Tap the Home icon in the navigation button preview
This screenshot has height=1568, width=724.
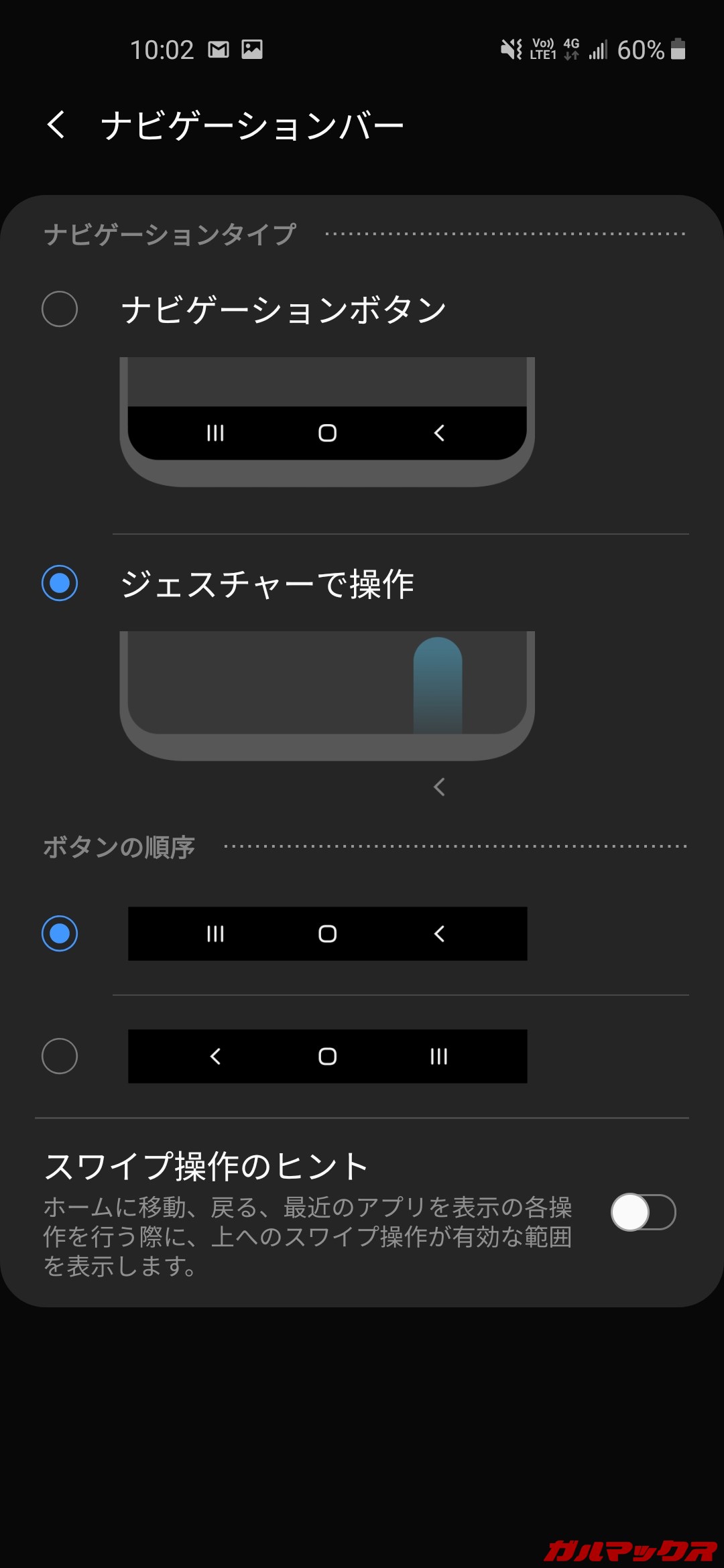[x=326, y=433]
